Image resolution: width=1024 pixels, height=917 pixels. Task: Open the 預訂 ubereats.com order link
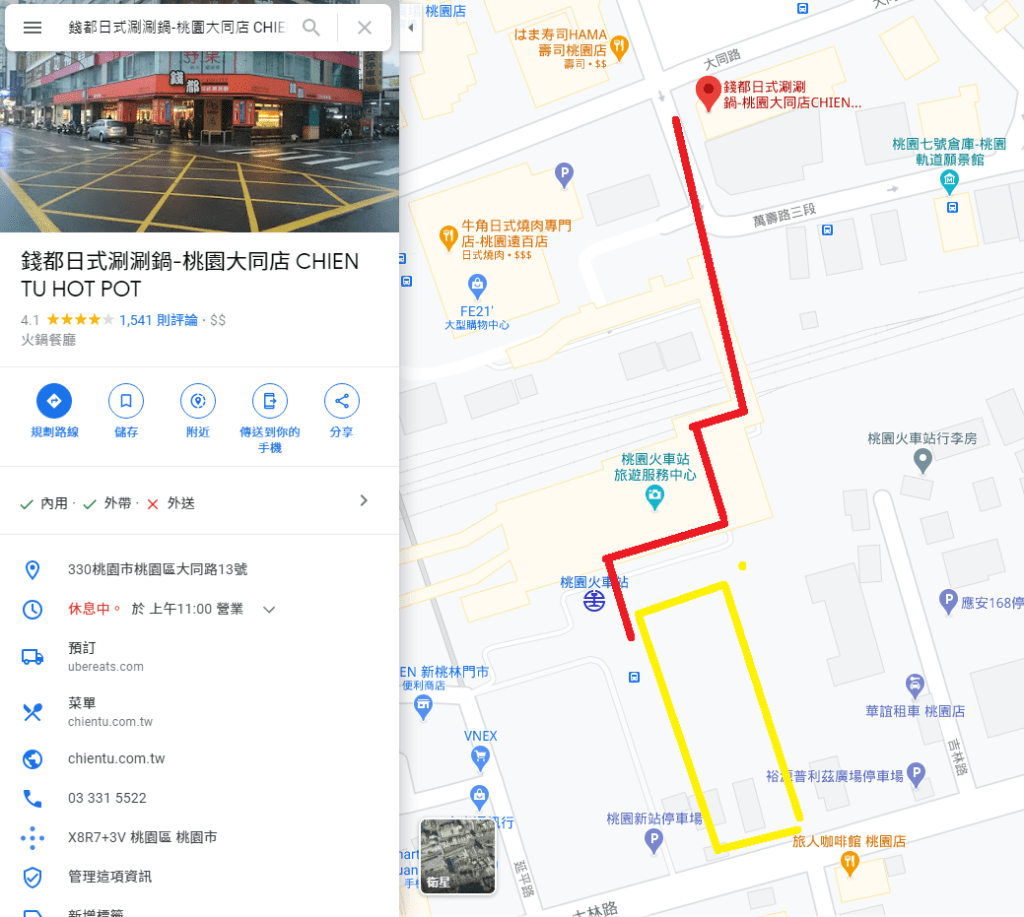click(x=105, y=657)
